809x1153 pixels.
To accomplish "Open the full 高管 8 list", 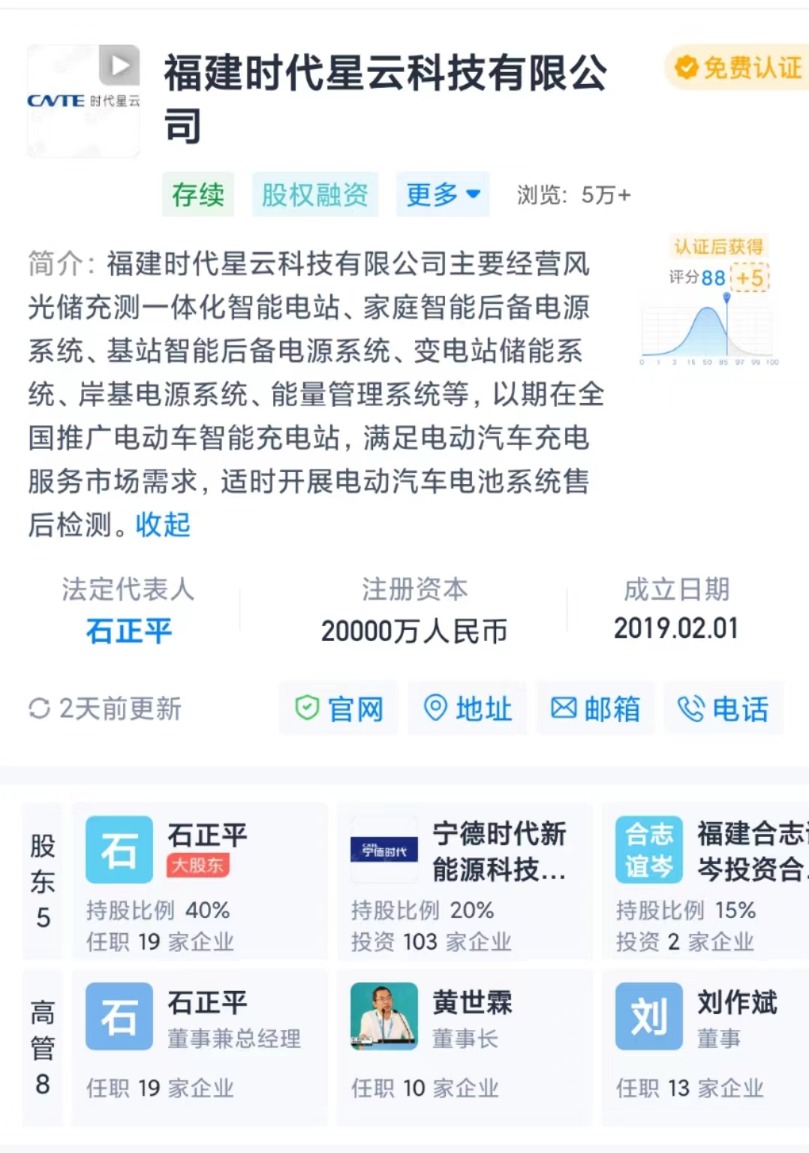I will pos(43,1047).
